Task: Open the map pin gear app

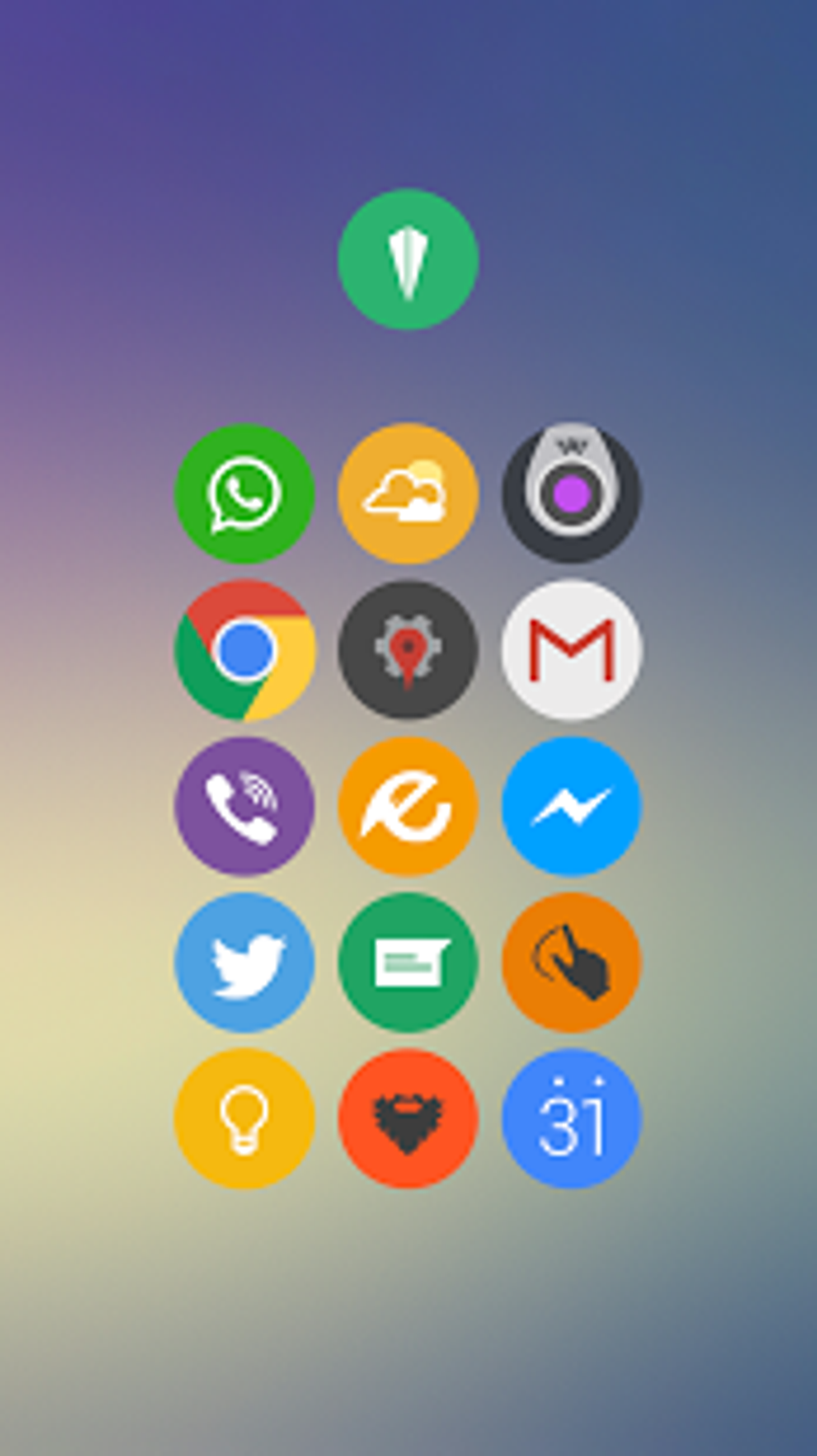Action: (x=408, y=650)
